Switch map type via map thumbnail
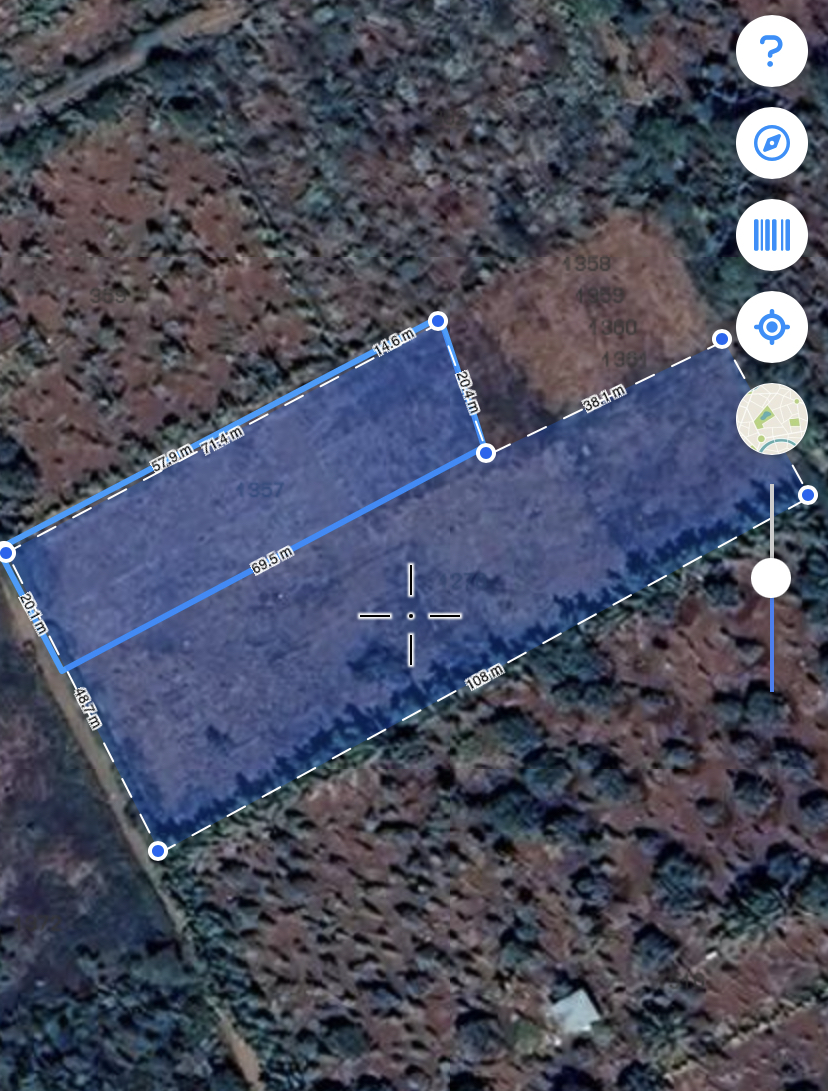The height and width of the screenshot is (1091, 828). [771, 419]
